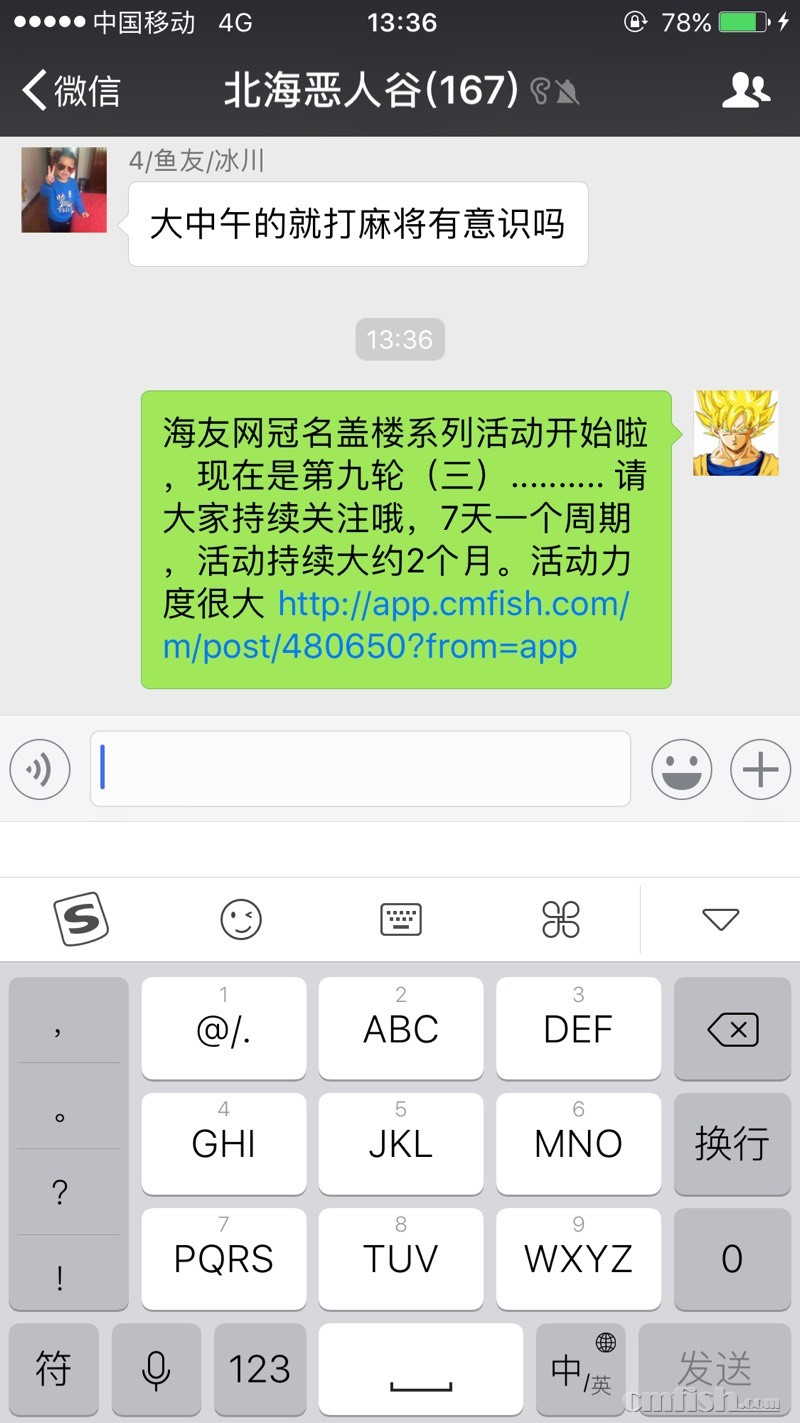Viewport: 800px width, 1423px height.
Task: Hide the keyboard with the down arrow
Action: [720, 919]
